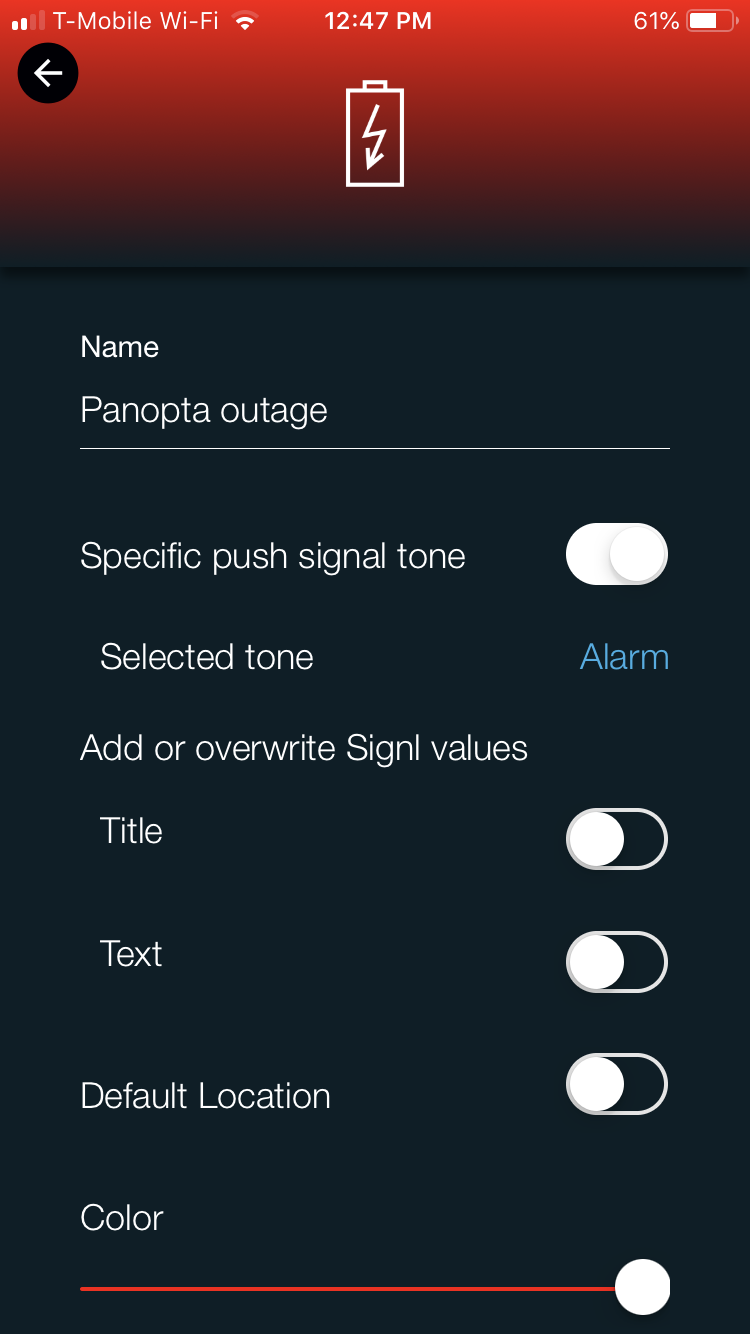Viewport: 750px width, 1334px height.
Task: Edit the Name field Panopta outage
Action: pos(375,411)
